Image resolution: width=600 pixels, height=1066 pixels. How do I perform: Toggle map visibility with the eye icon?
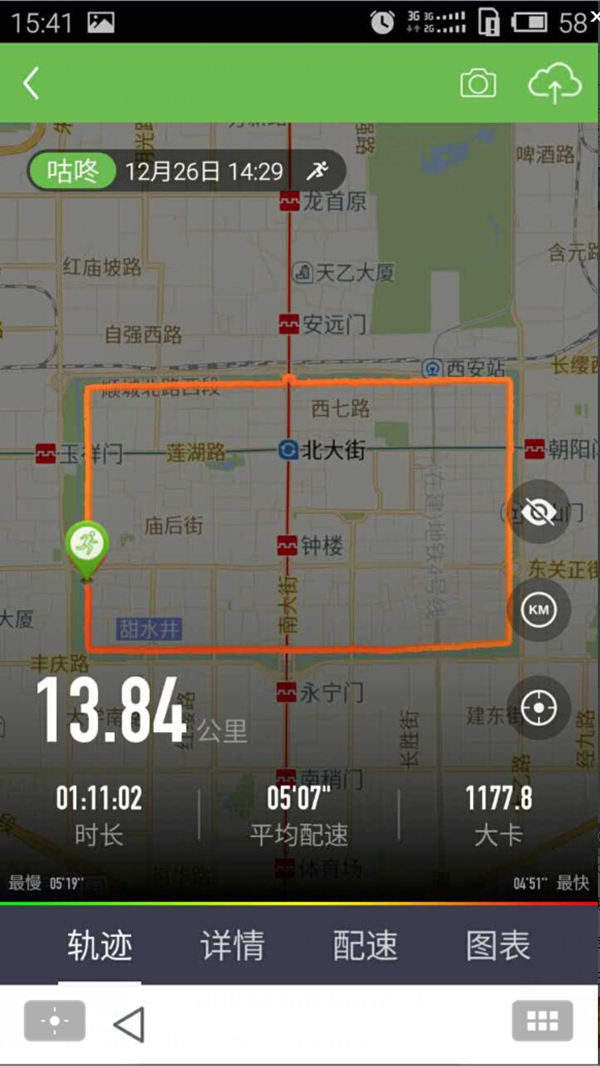pyautogui.click(x=538, y=512)
